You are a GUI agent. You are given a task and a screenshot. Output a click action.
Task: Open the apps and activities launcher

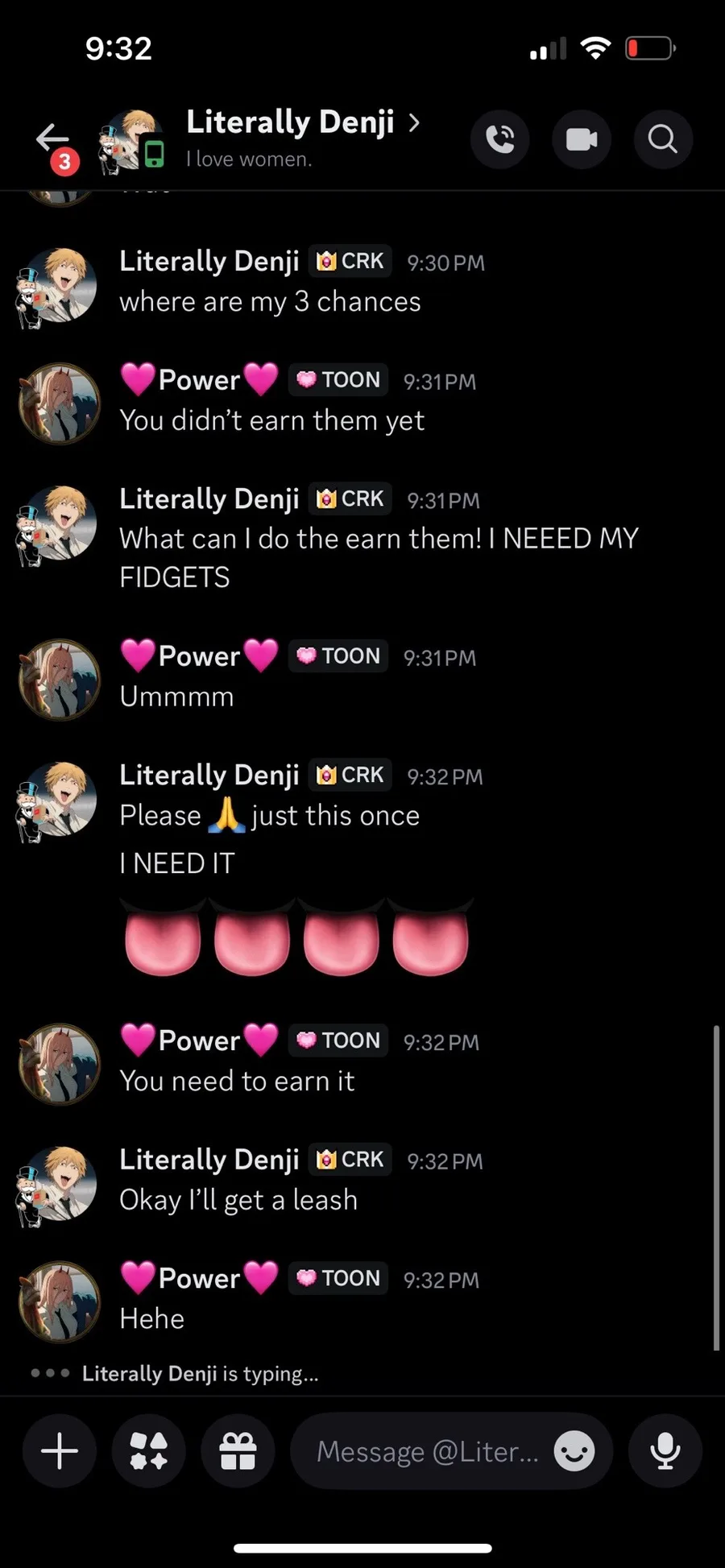point(149,1451)
